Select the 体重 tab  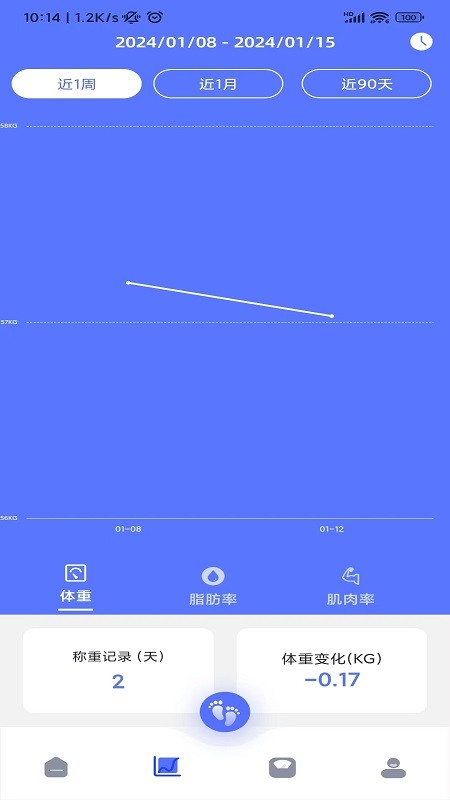point(76,584)
